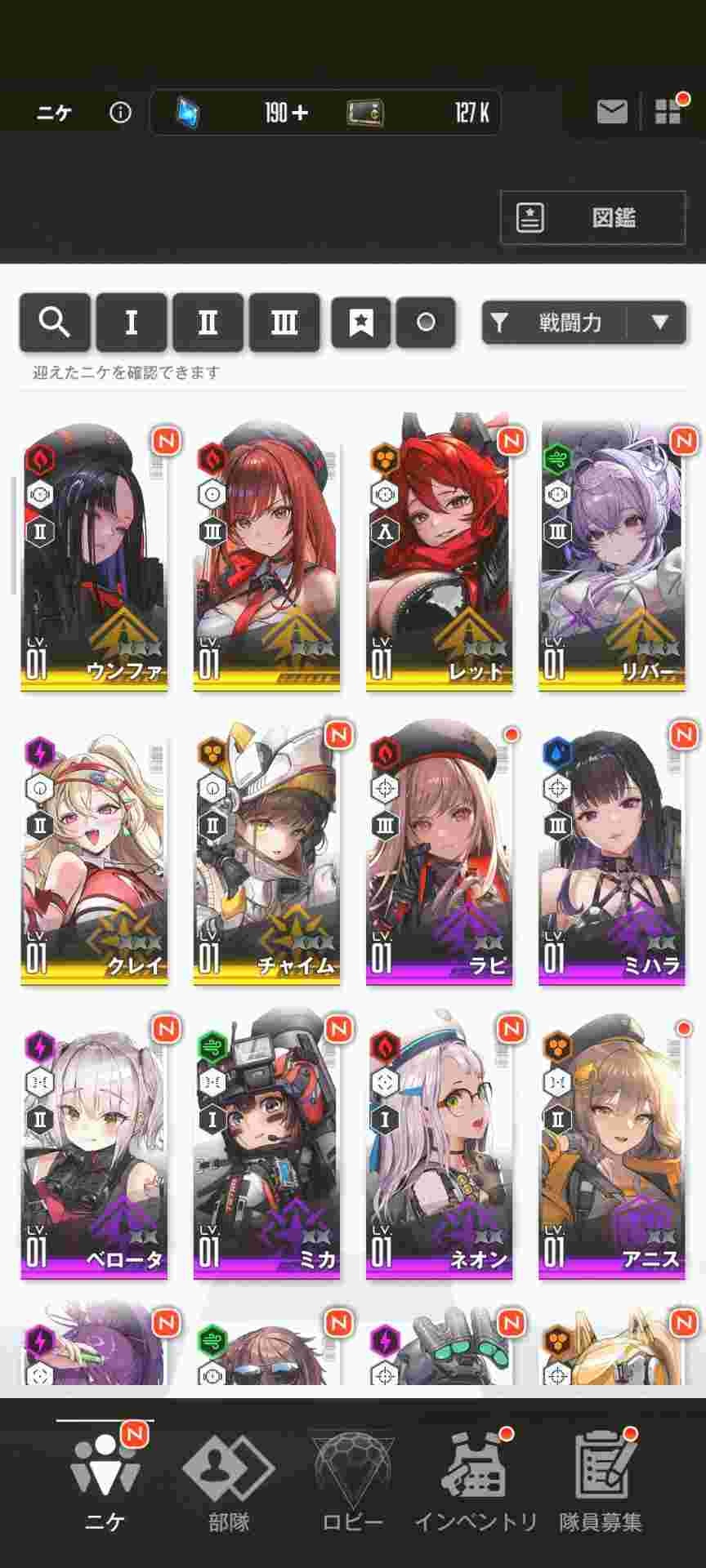The height and width of the screenshot is (1568, 706).
Task: Open the 戦闘力 sort dropdown
Action: pos(583,323)
